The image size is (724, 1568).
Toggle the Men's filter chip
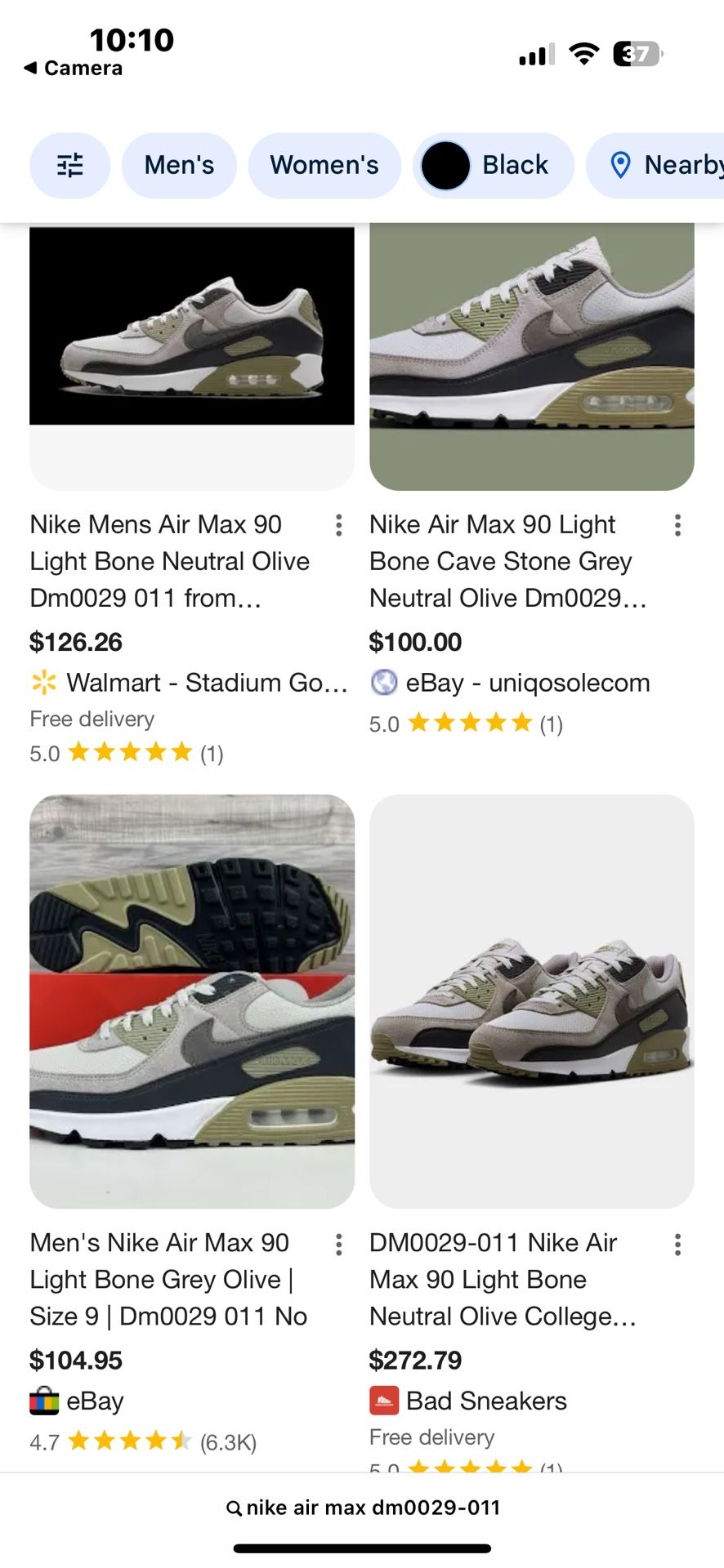point(179,165)
